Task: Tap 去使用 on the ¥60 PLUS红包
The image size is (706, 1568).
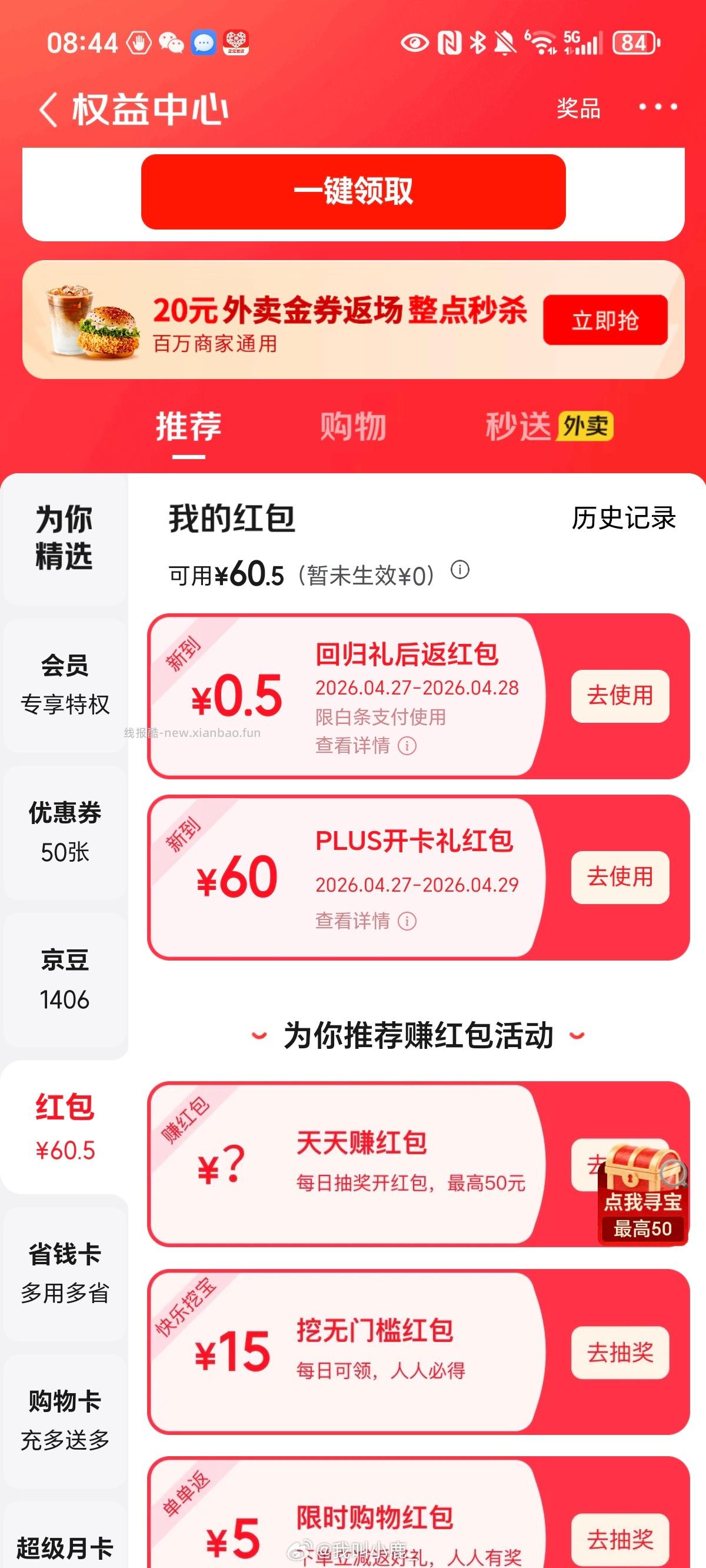Action: point(620,876)
